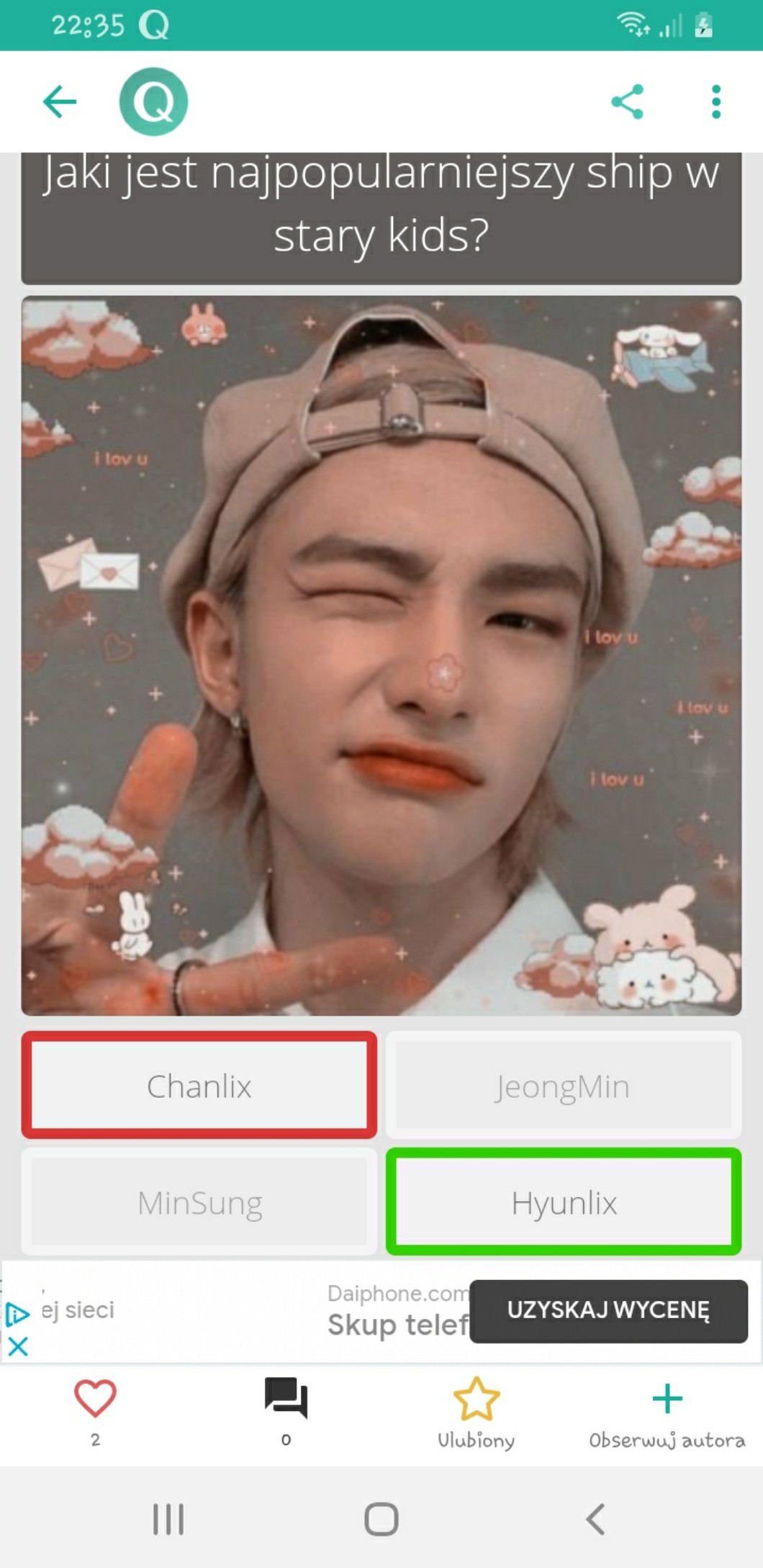Go to the system home screen
The height and width of the screenshot is (1568, 763).
381,1519
